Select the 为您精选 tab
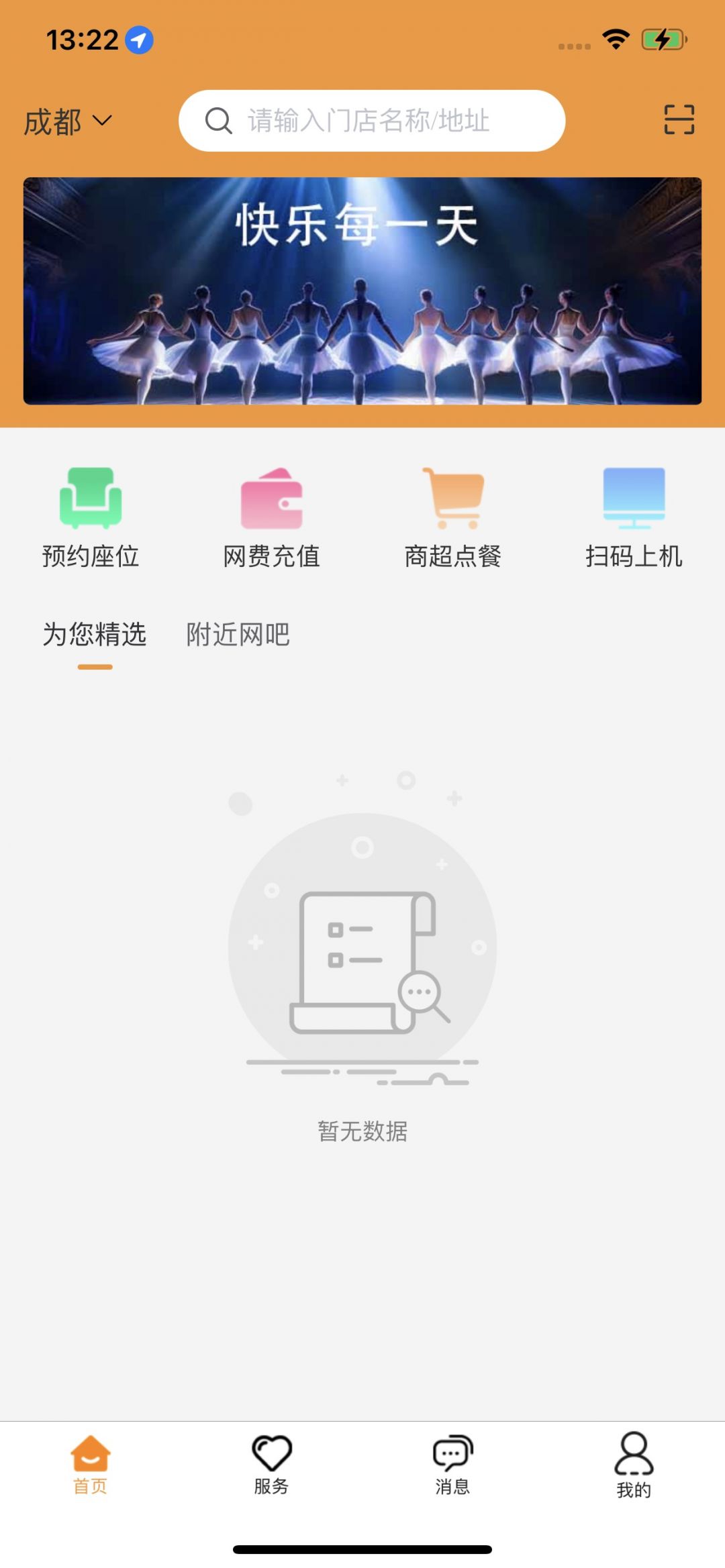Viewport: 725px width, 1568px height. [95, 635]
